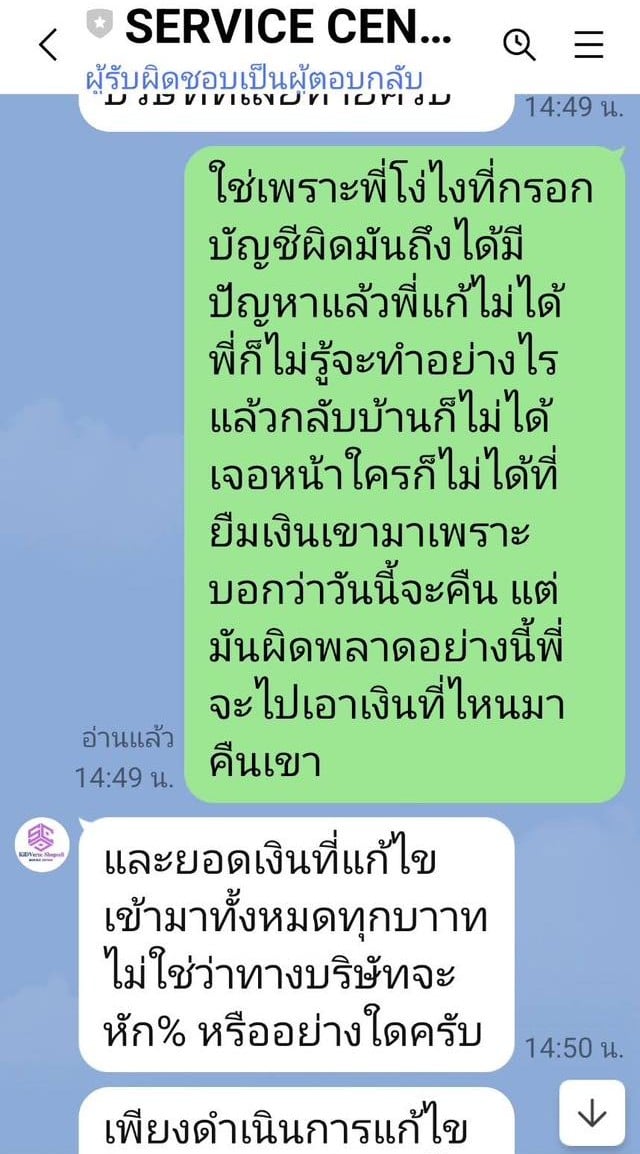Go back to the chat list

(x=47, y=45)
